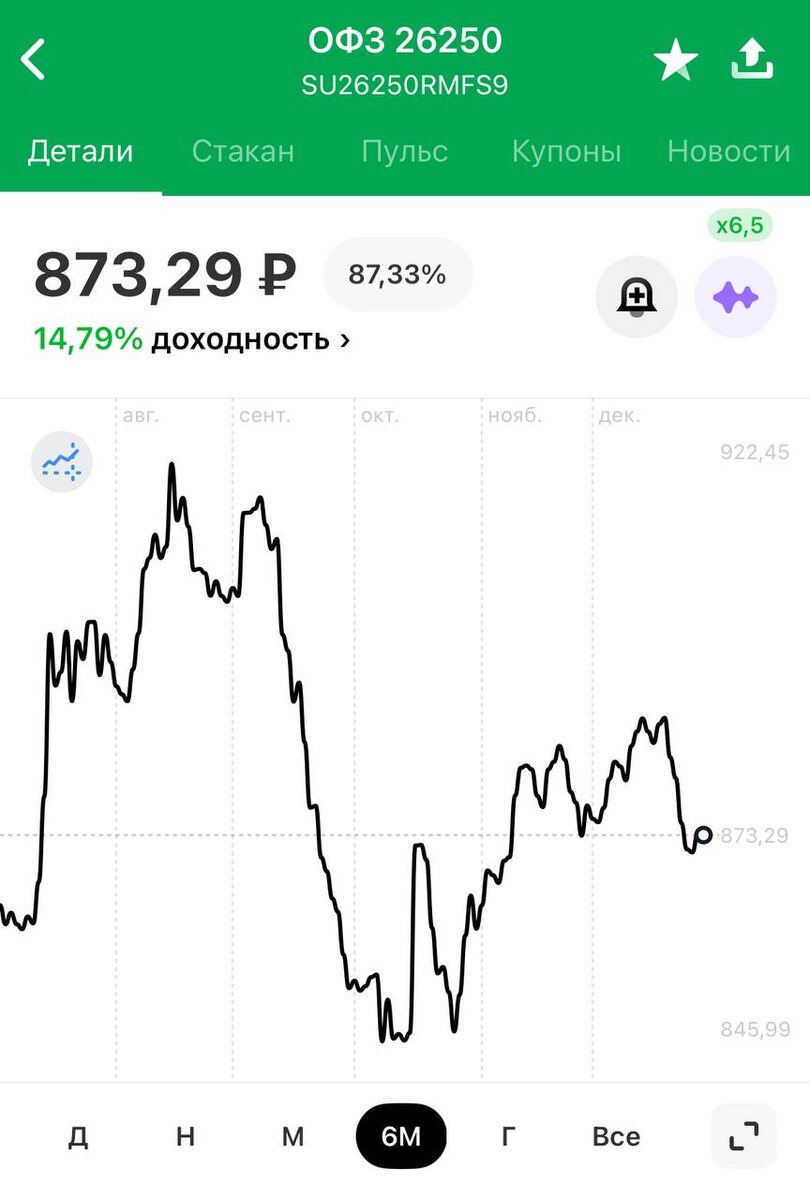
Task: Open the 14,79% доходность details
Action: point(192,339)
